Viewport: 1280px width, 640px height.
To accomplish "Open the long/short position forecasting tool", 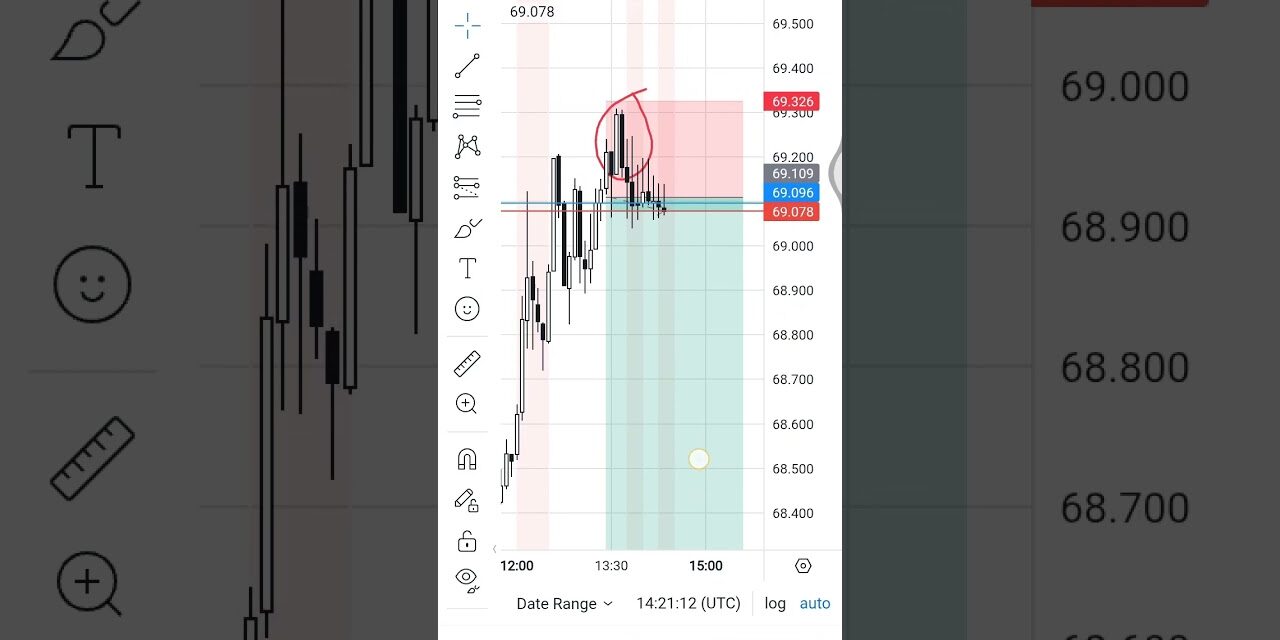I will 467,187.
